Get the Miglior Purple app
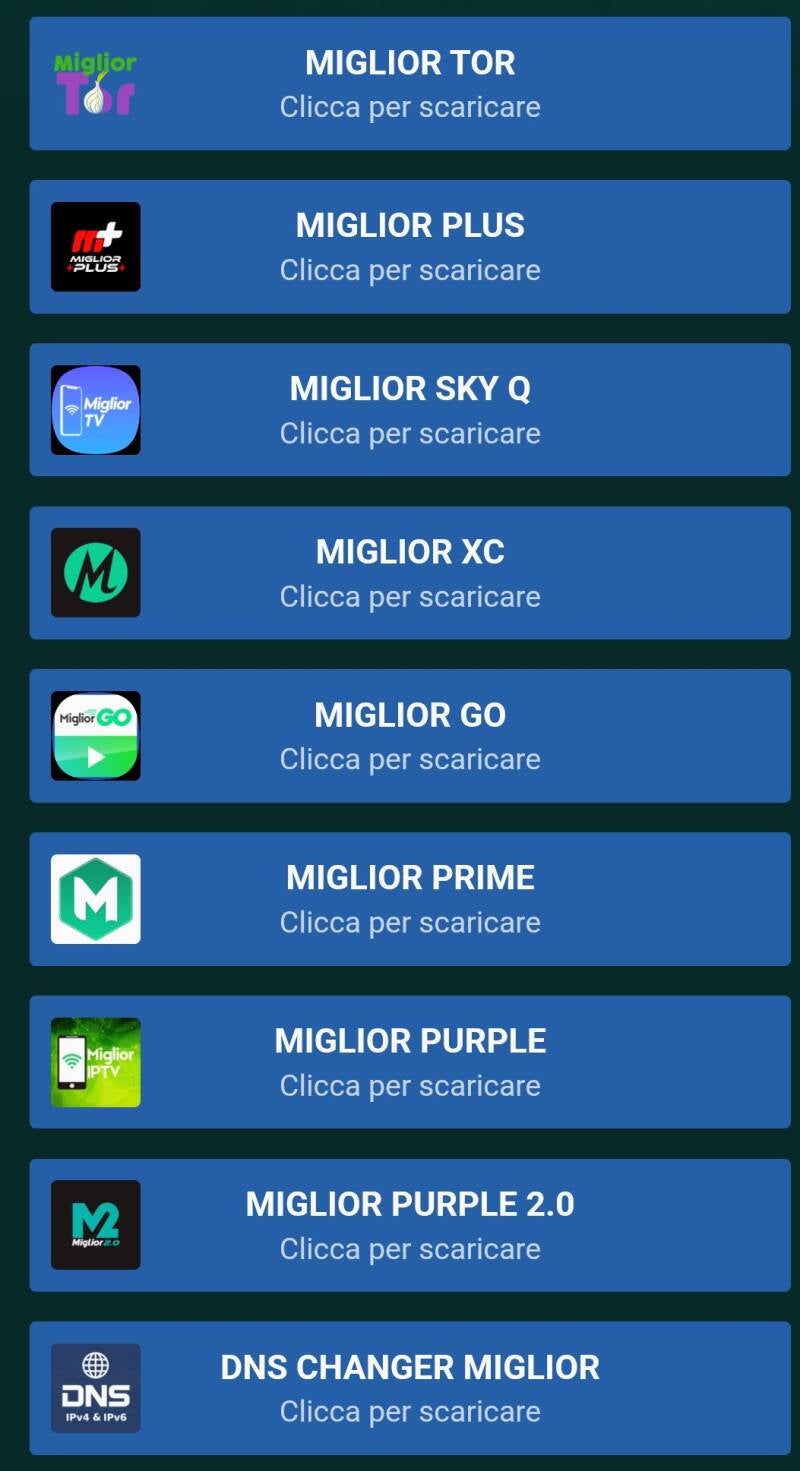The width and height of the screenshot is (800, 1471). 410,1062
